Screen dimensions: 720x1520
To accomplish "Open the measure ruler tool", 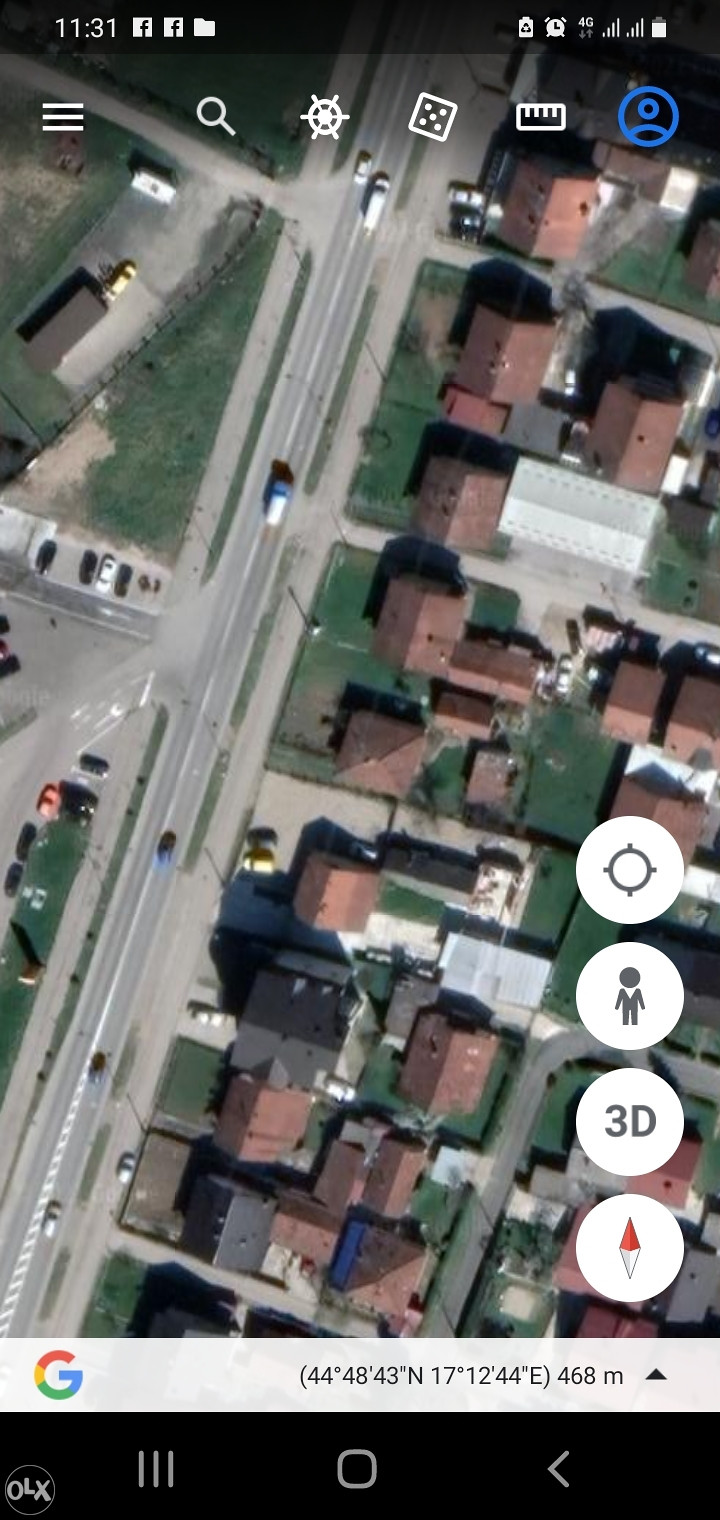I will coord(541,117).
